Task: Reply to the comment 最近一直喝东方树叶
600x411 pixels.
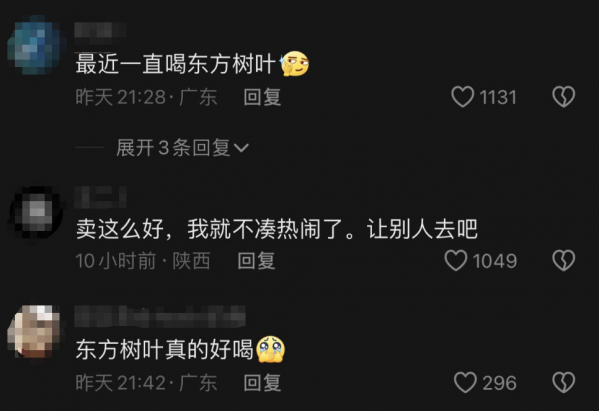Action: click(263, 97)
